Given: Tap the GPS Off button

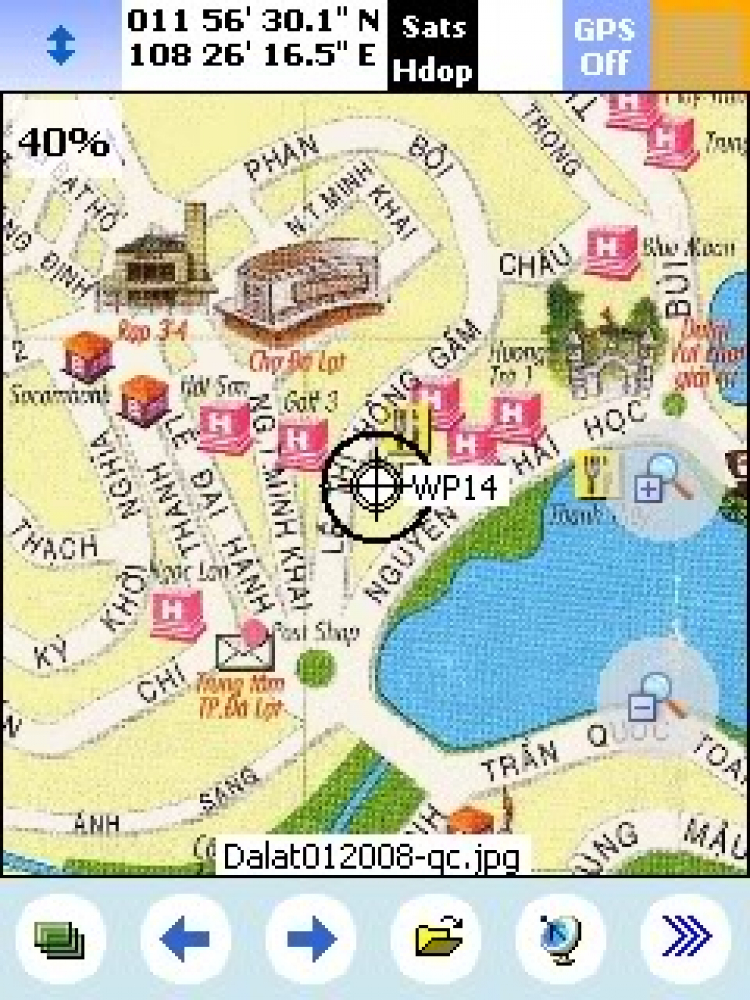Looking at the screenshot, I should pyautogui.click(x=605, y=46).
